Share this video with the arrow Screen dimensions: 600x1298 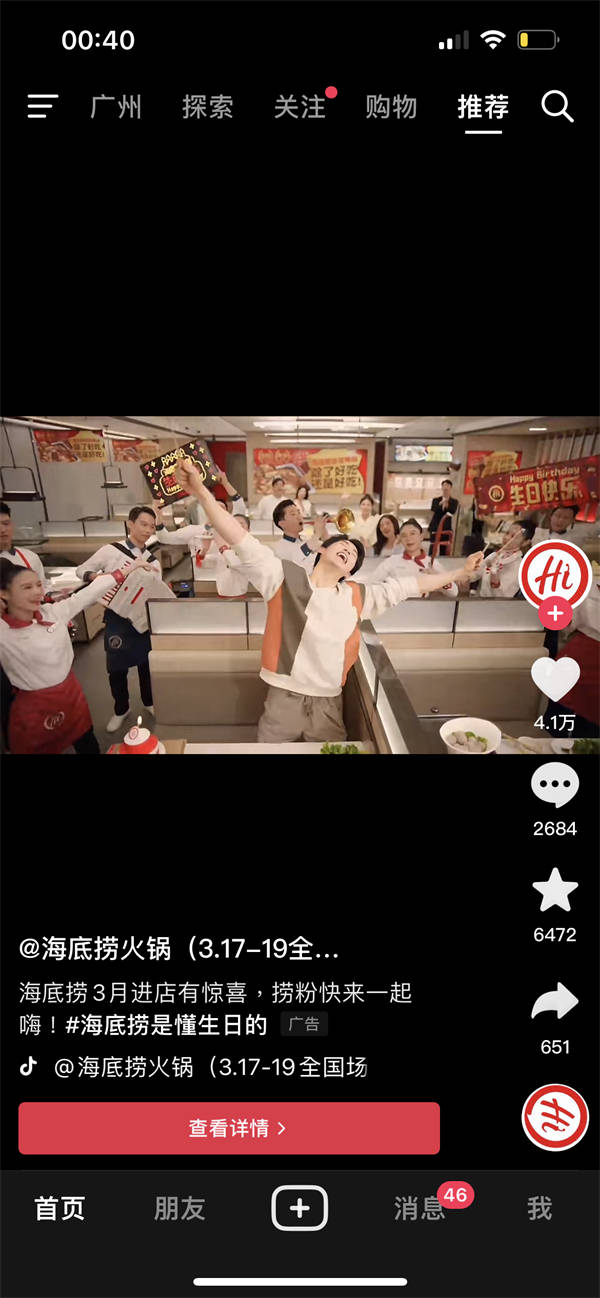point(555,1002)
